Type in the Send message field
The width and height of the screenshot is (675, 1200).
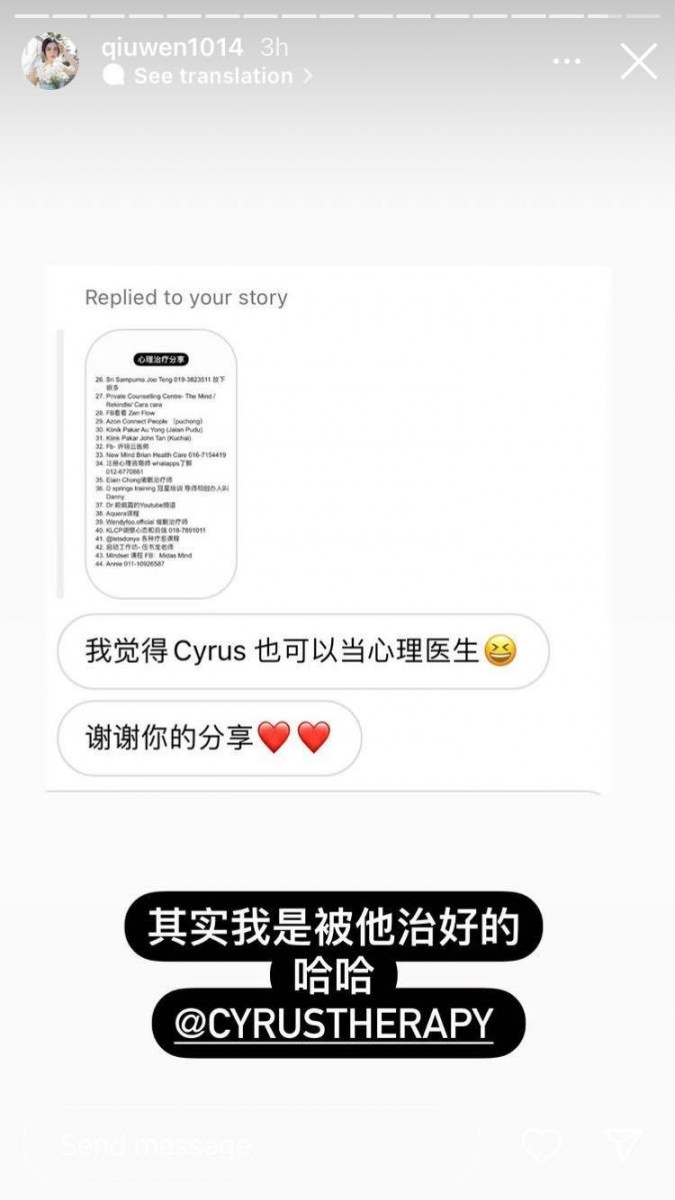point(250,1145)
